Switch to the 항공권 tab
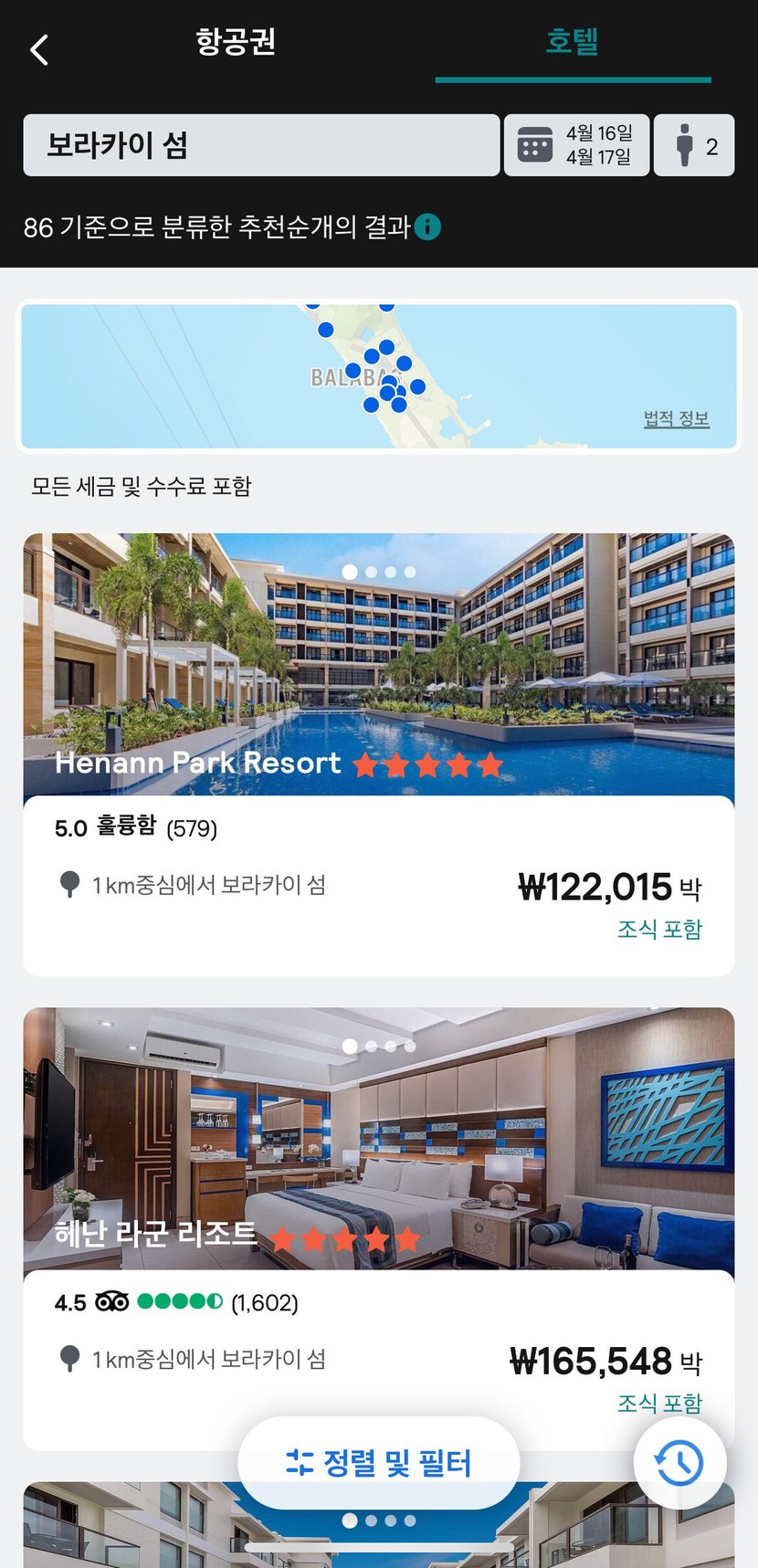 click(x=236, y=42)
